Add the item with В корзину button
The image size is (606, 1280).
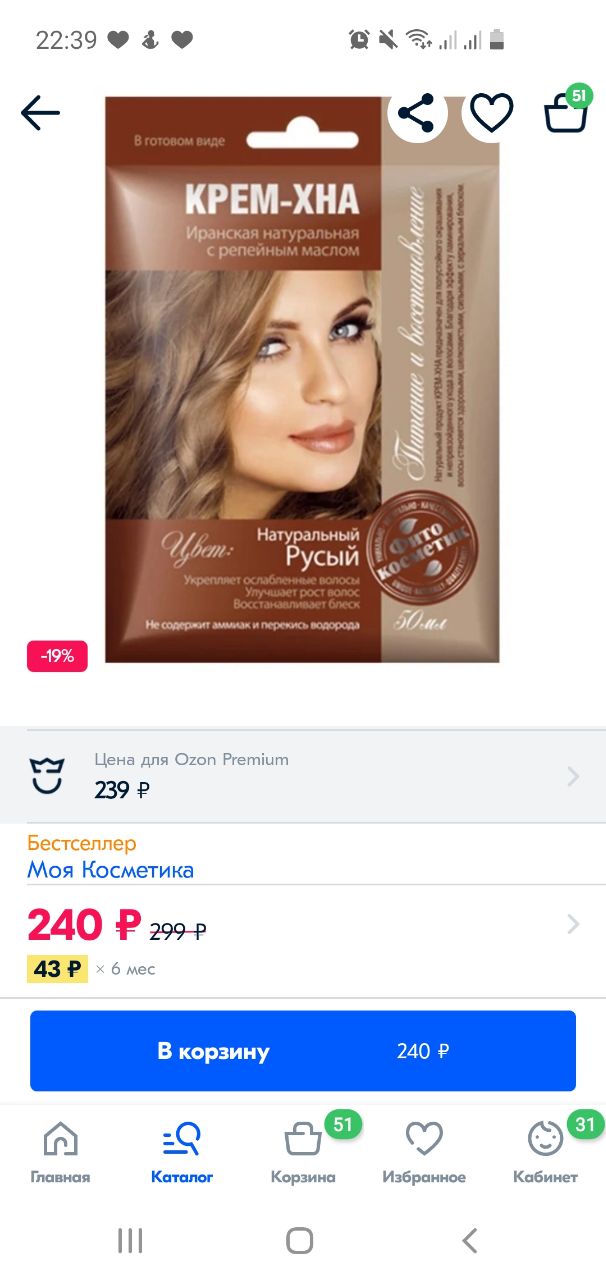(x=302, y=1051)
